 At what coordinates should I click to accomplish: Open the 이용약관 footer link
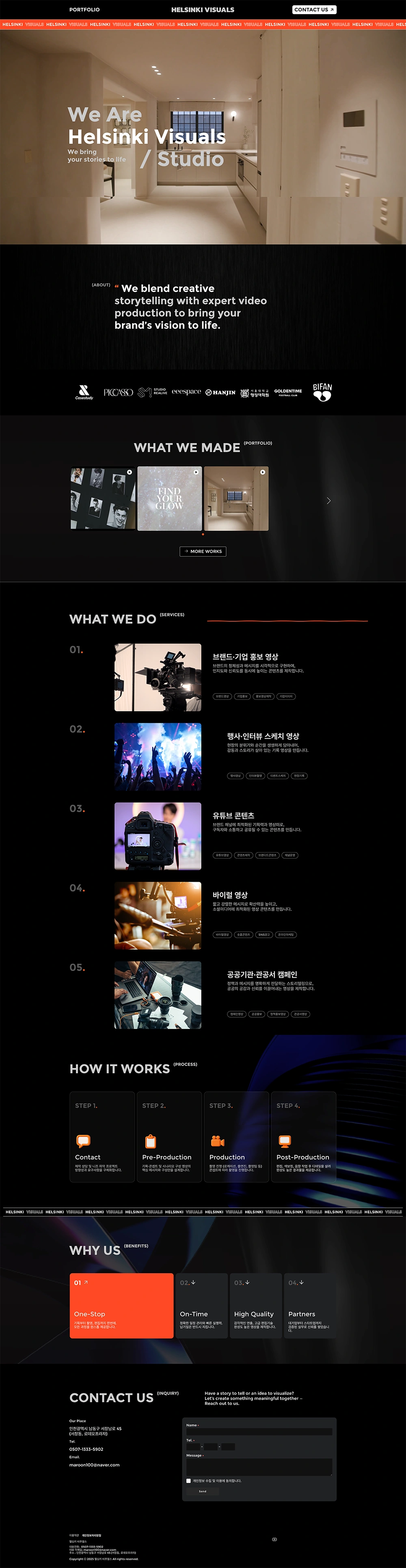(x=74, y=1536)
